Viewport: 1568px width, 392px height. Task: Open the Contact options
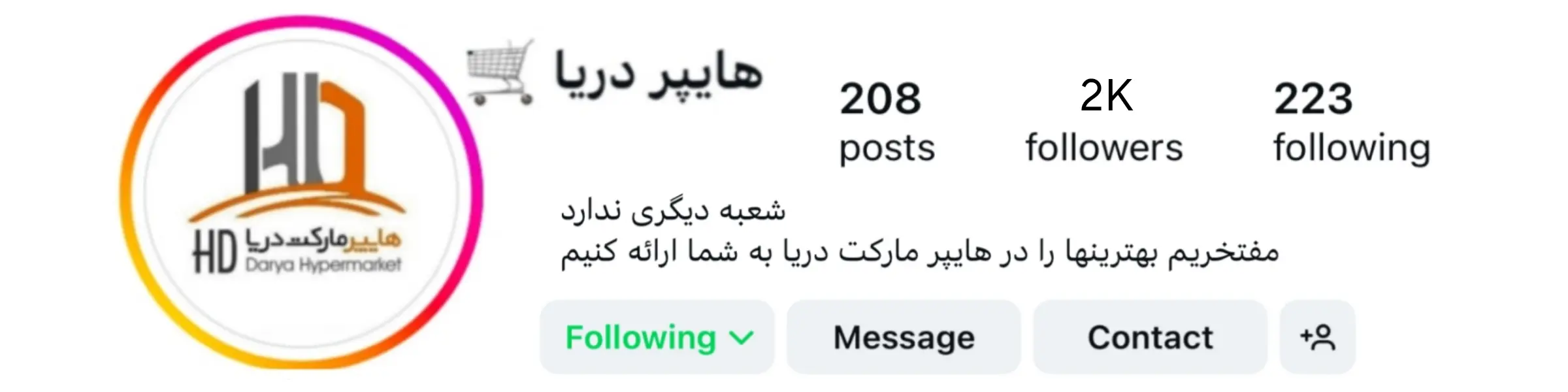(x=1150, y=338)
